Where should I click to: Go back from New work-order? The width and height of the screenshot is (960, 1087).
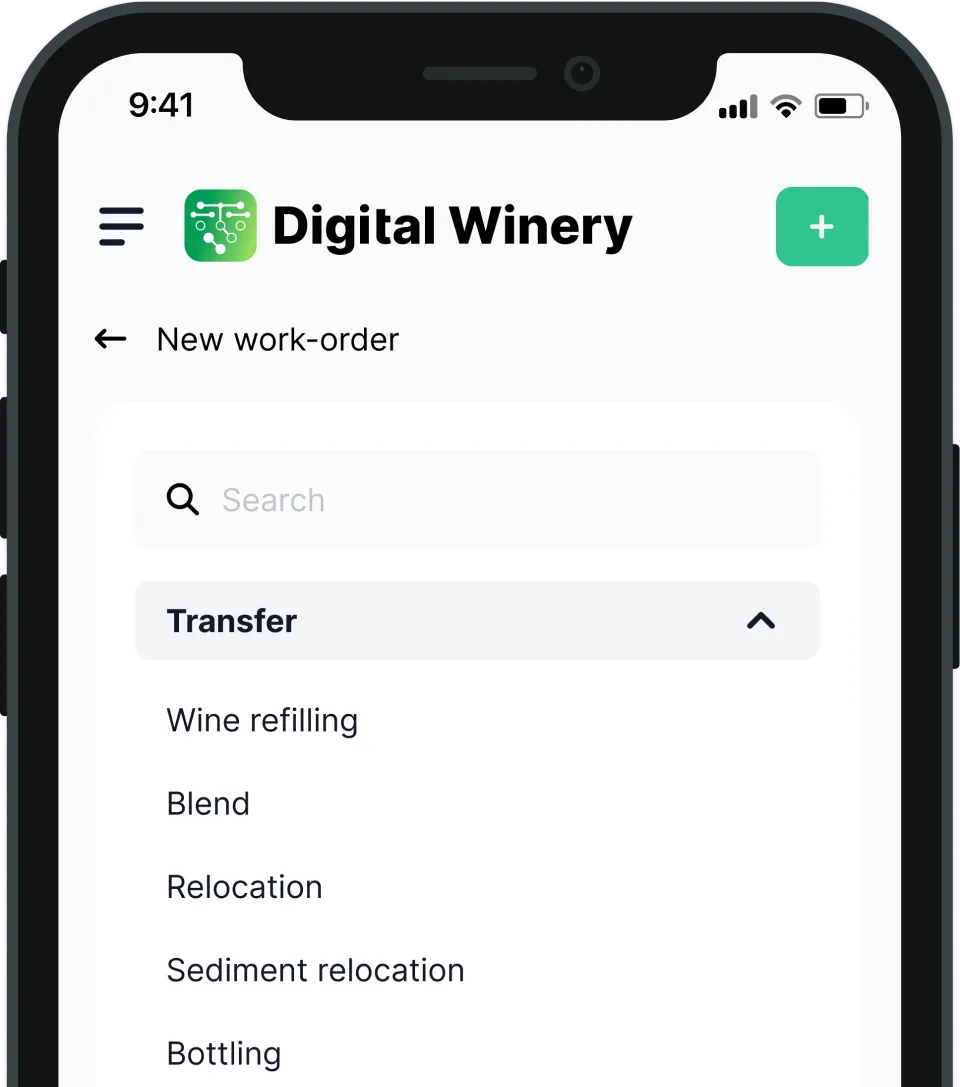tap(110, 340)
